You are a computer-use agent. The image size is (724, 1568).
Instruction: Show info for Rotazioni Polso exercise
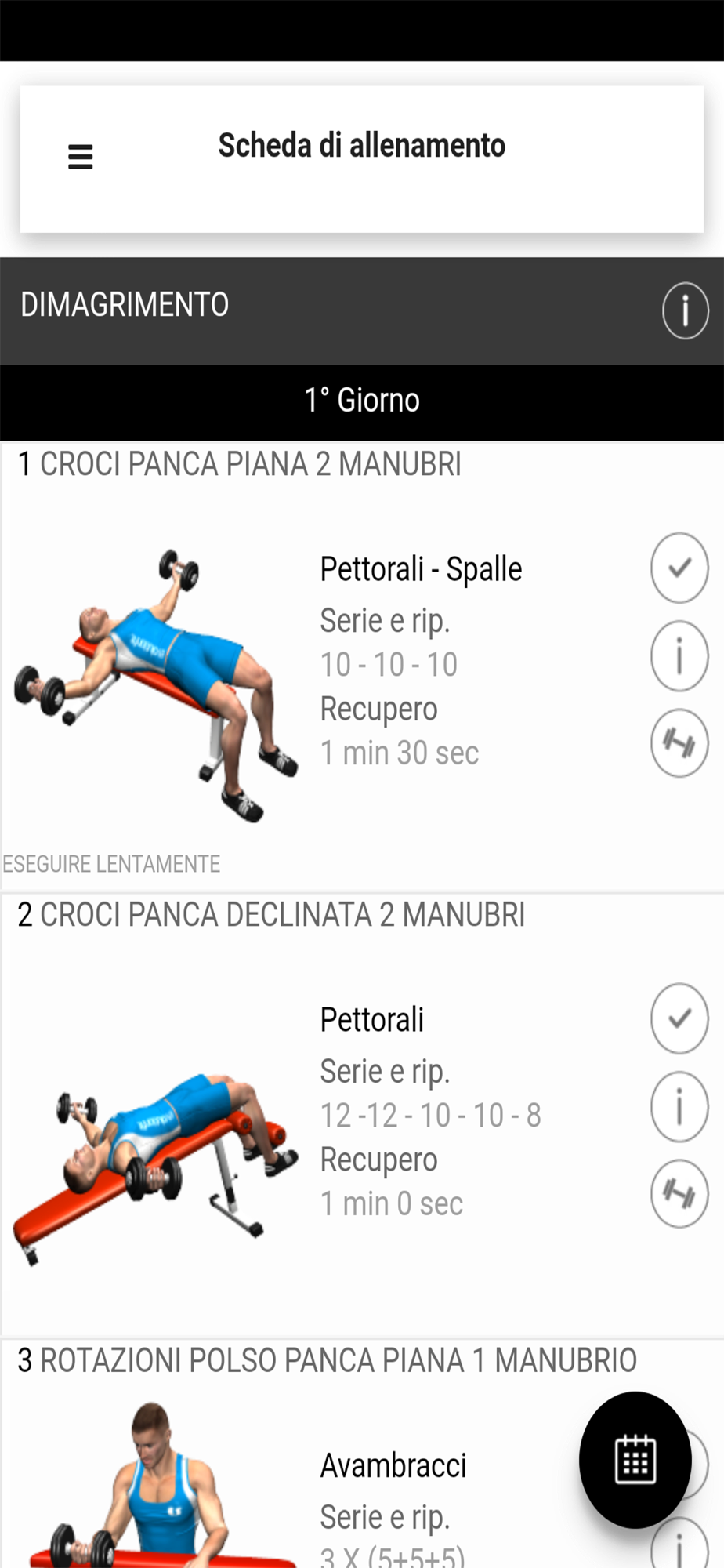coord(679,1548)
